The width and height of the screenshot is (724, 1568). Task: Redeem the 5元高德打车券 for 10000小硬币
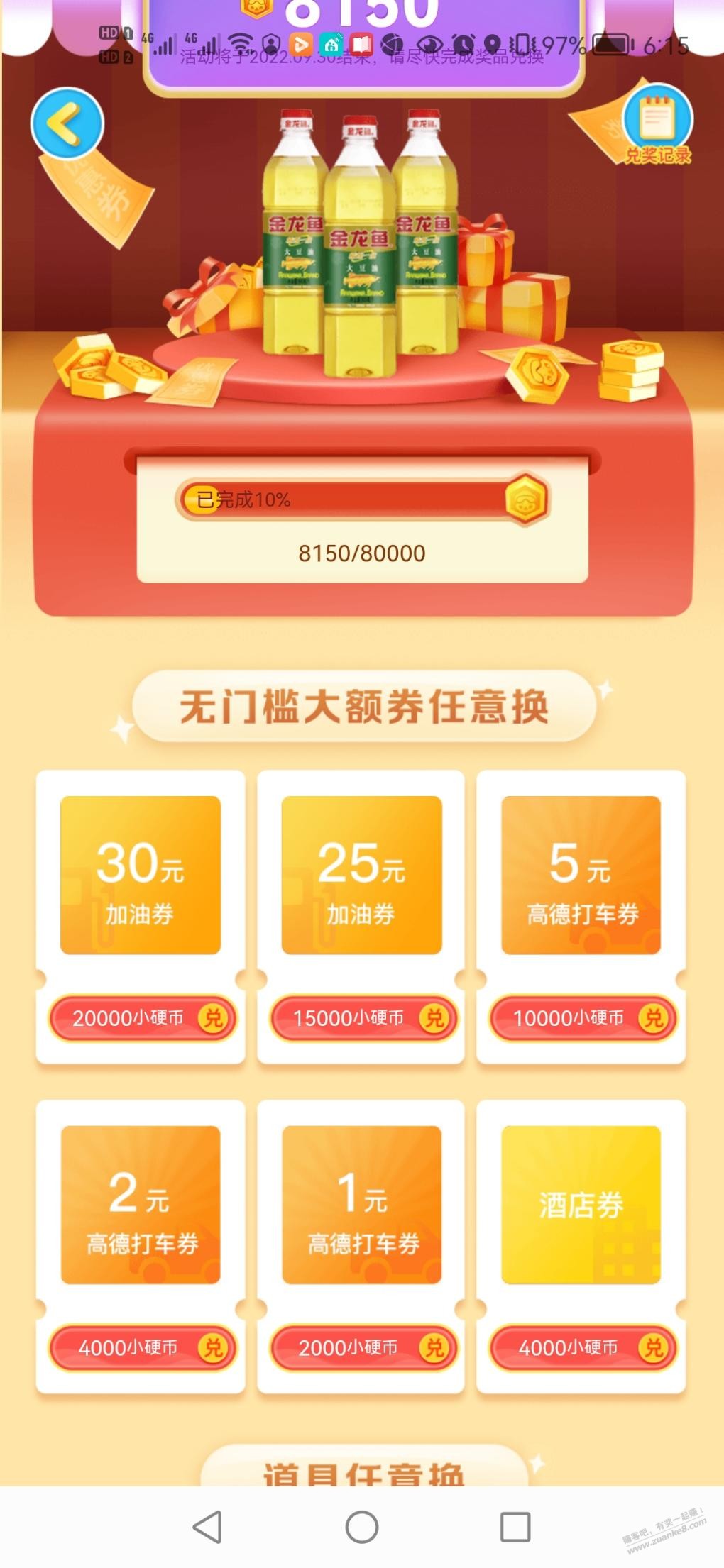(583, 1018)
